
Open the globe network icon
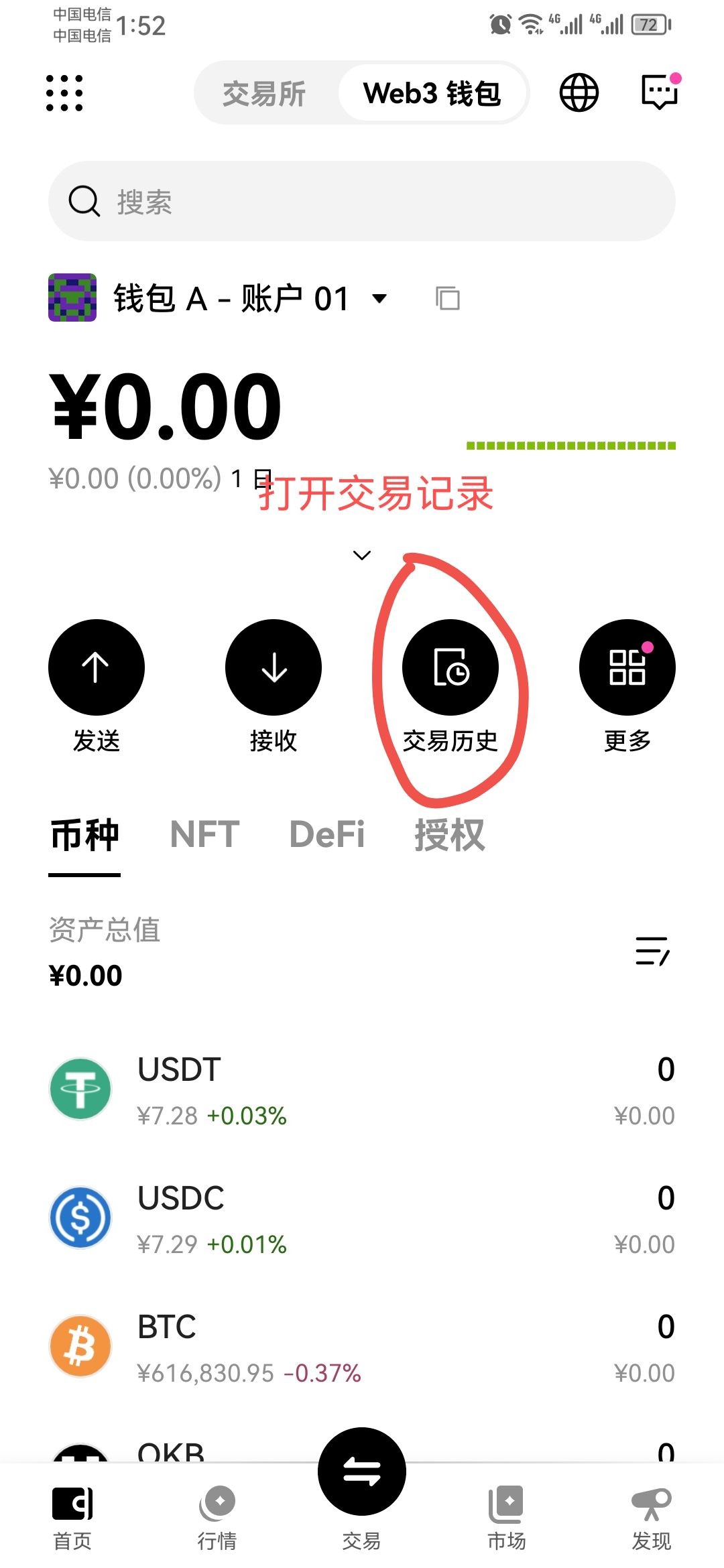pyautogui.click(x=579, y=92)
